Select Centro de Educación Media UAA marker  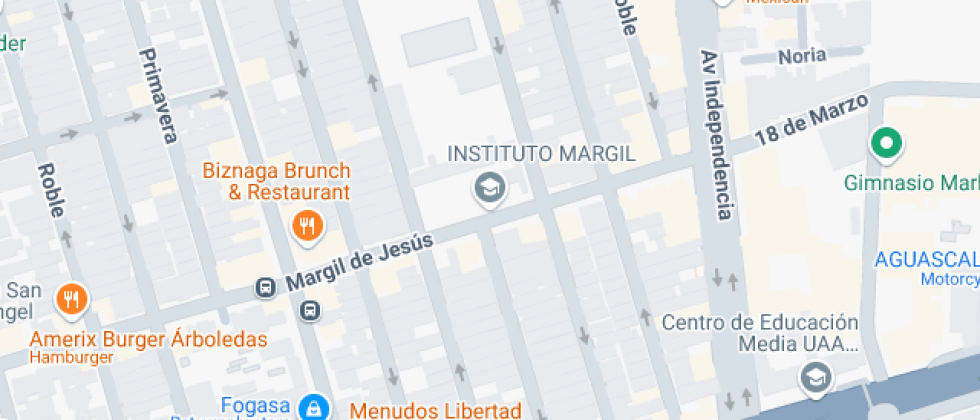(816, 378)
